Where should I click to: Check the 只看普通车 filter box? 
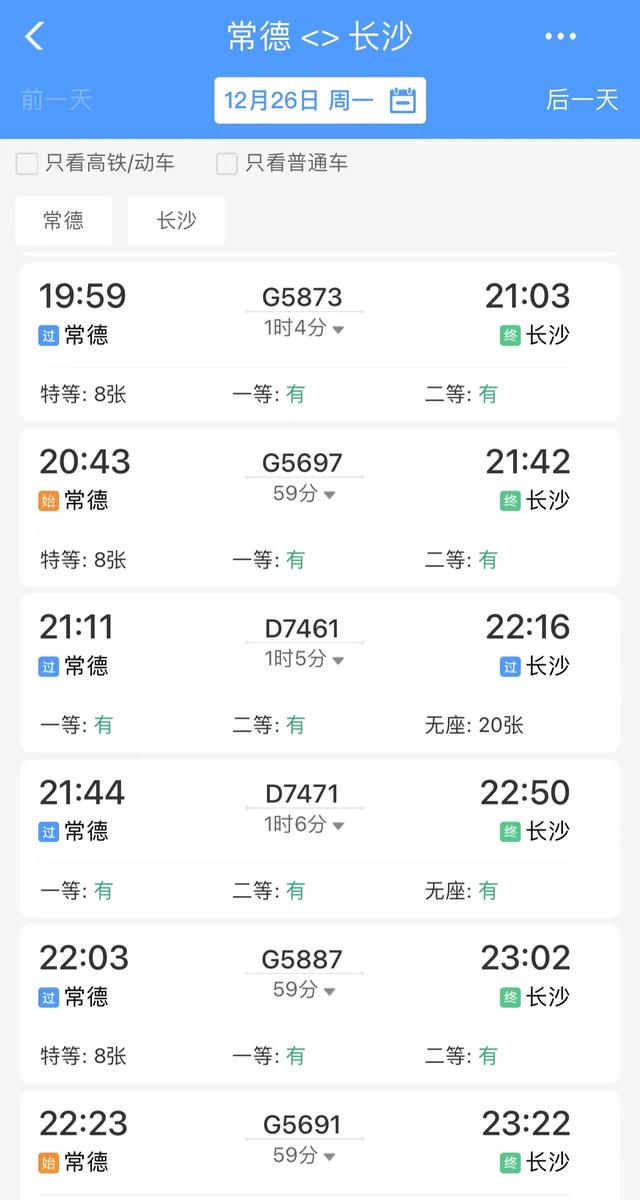tap(227, 163)
